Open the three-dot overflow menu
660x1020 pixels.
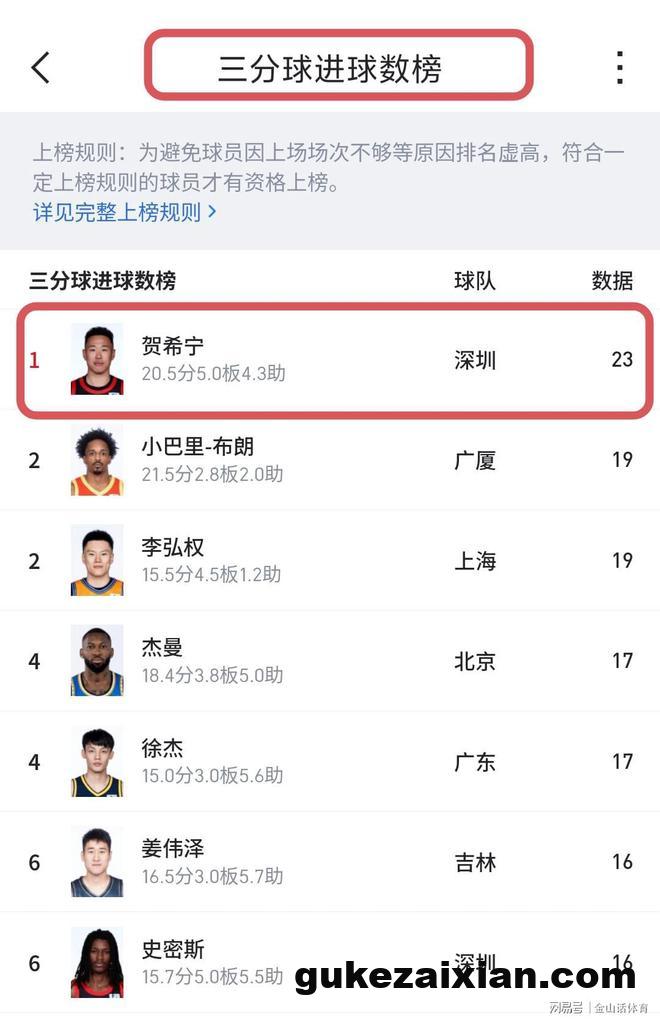pos(620,68)
